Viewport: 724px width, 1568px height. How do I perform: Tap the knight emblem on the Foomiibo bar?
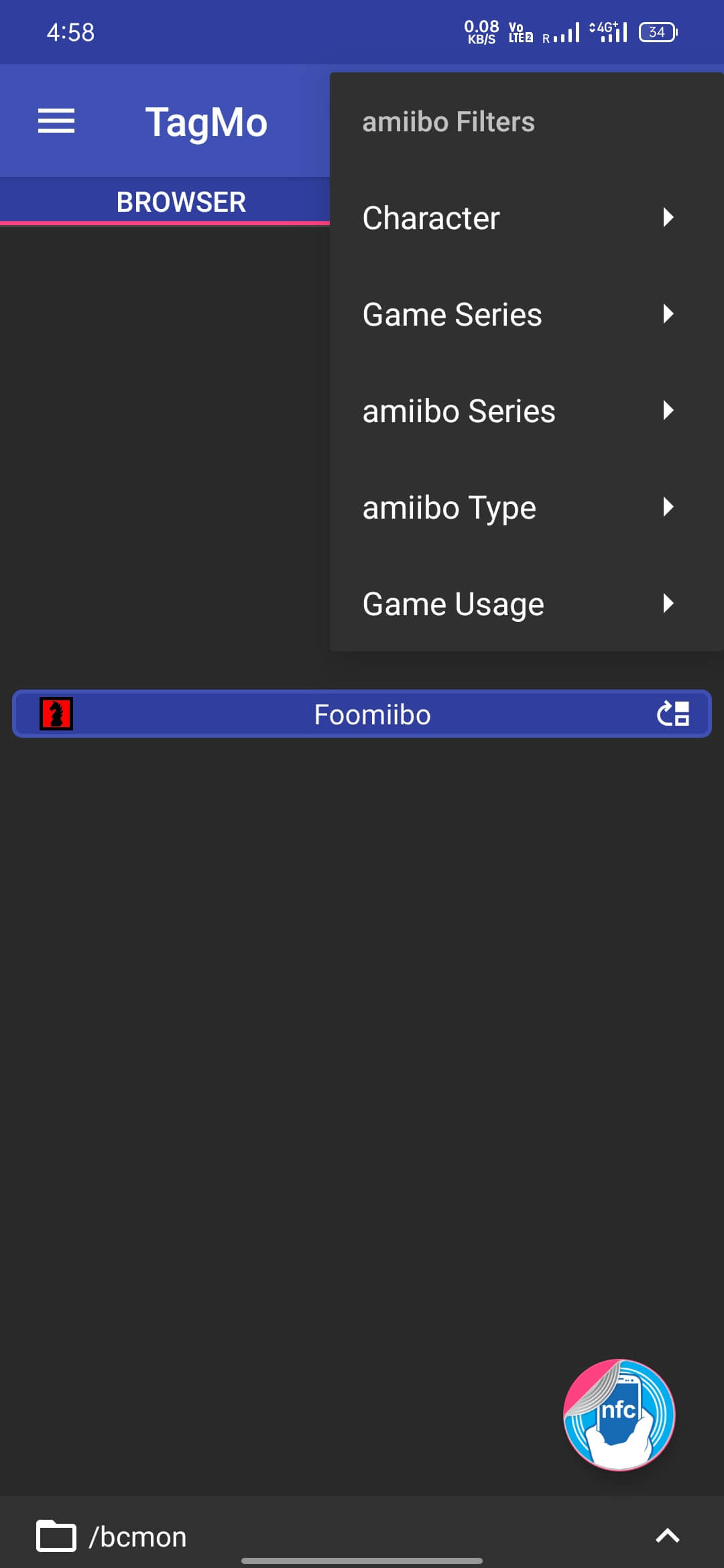(x=56, y=714)
